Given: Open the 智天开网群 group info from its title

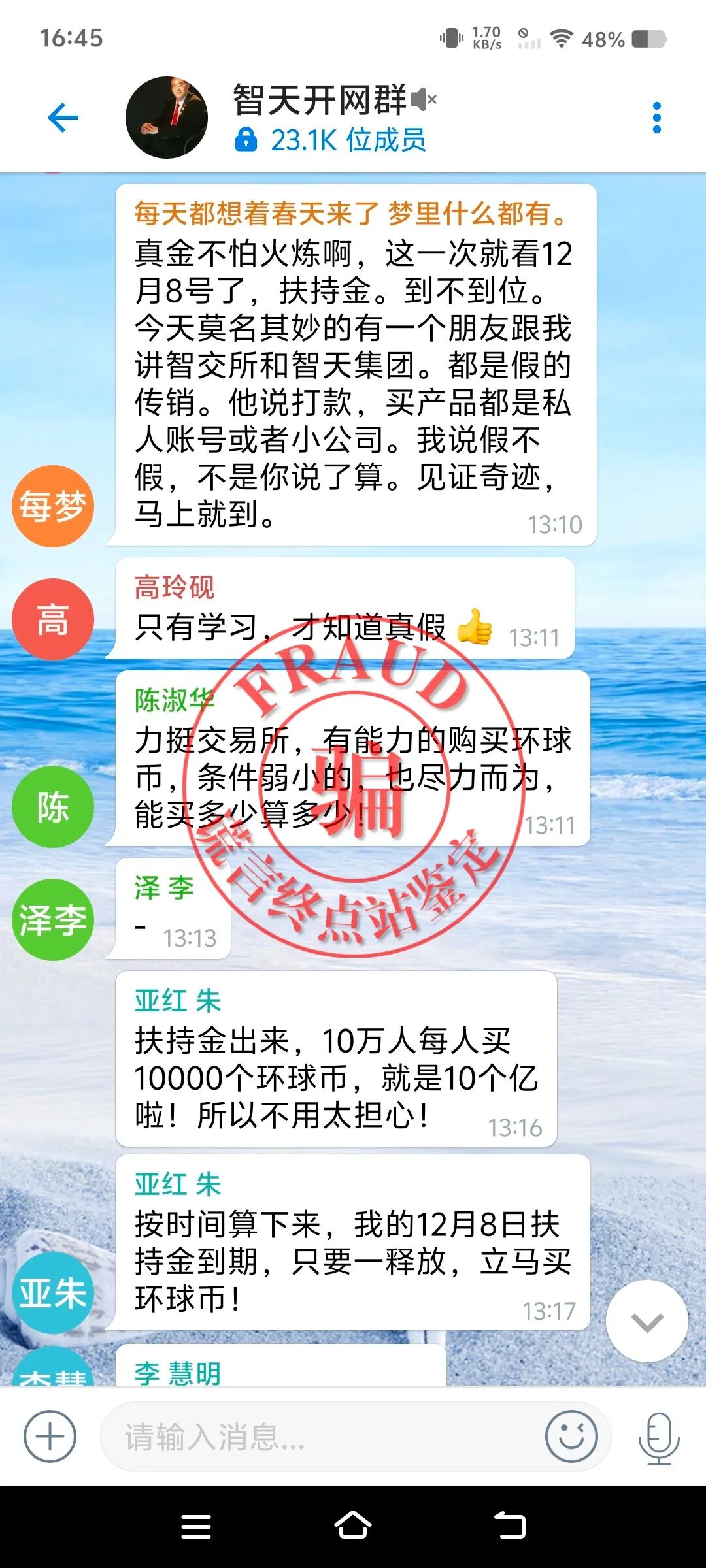Looking at the screenshot, I should 320,100.
